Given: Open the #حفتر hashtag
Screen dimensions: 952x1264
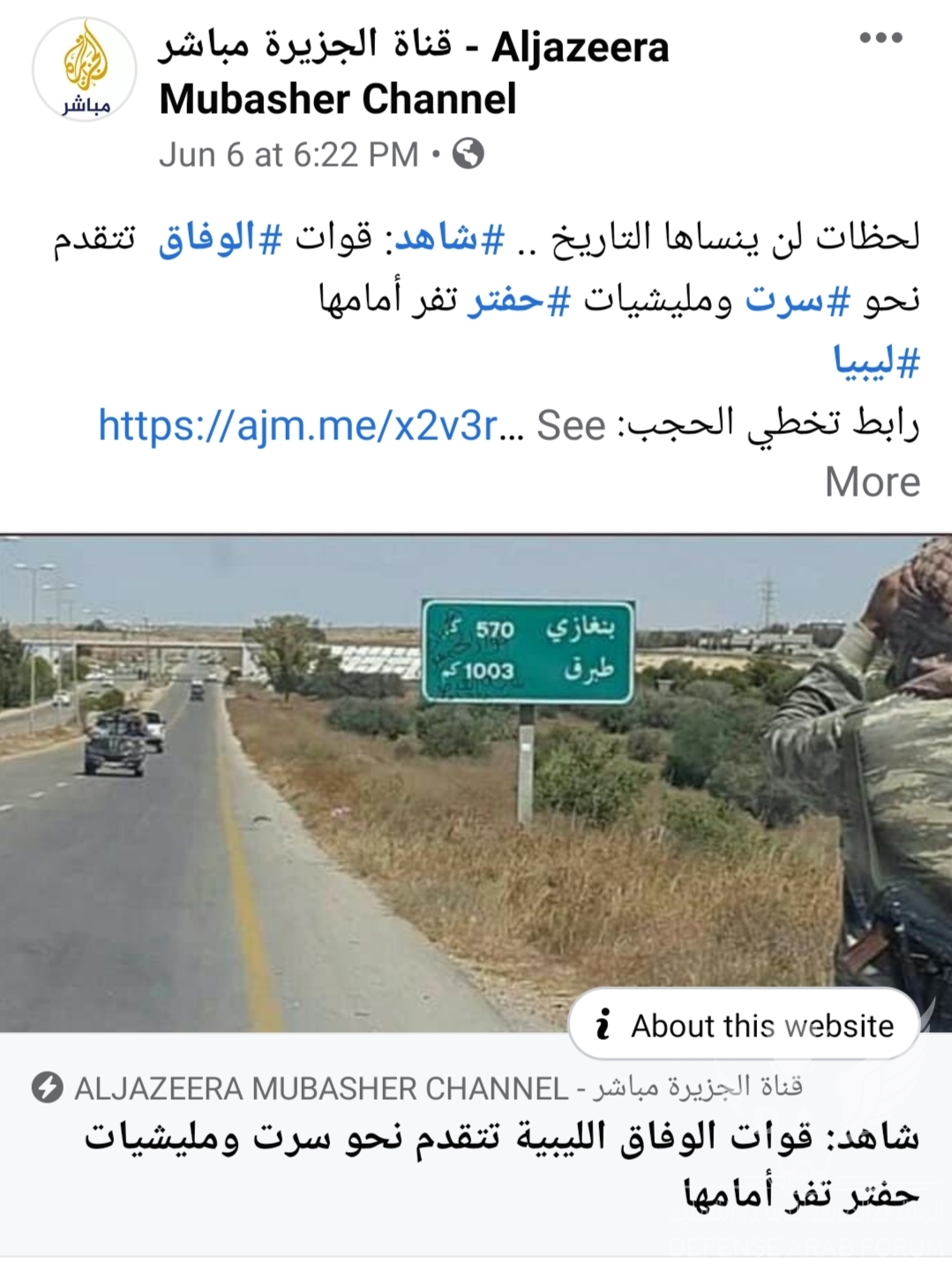Looking at the screenshot, I should [x=519, y=301].
